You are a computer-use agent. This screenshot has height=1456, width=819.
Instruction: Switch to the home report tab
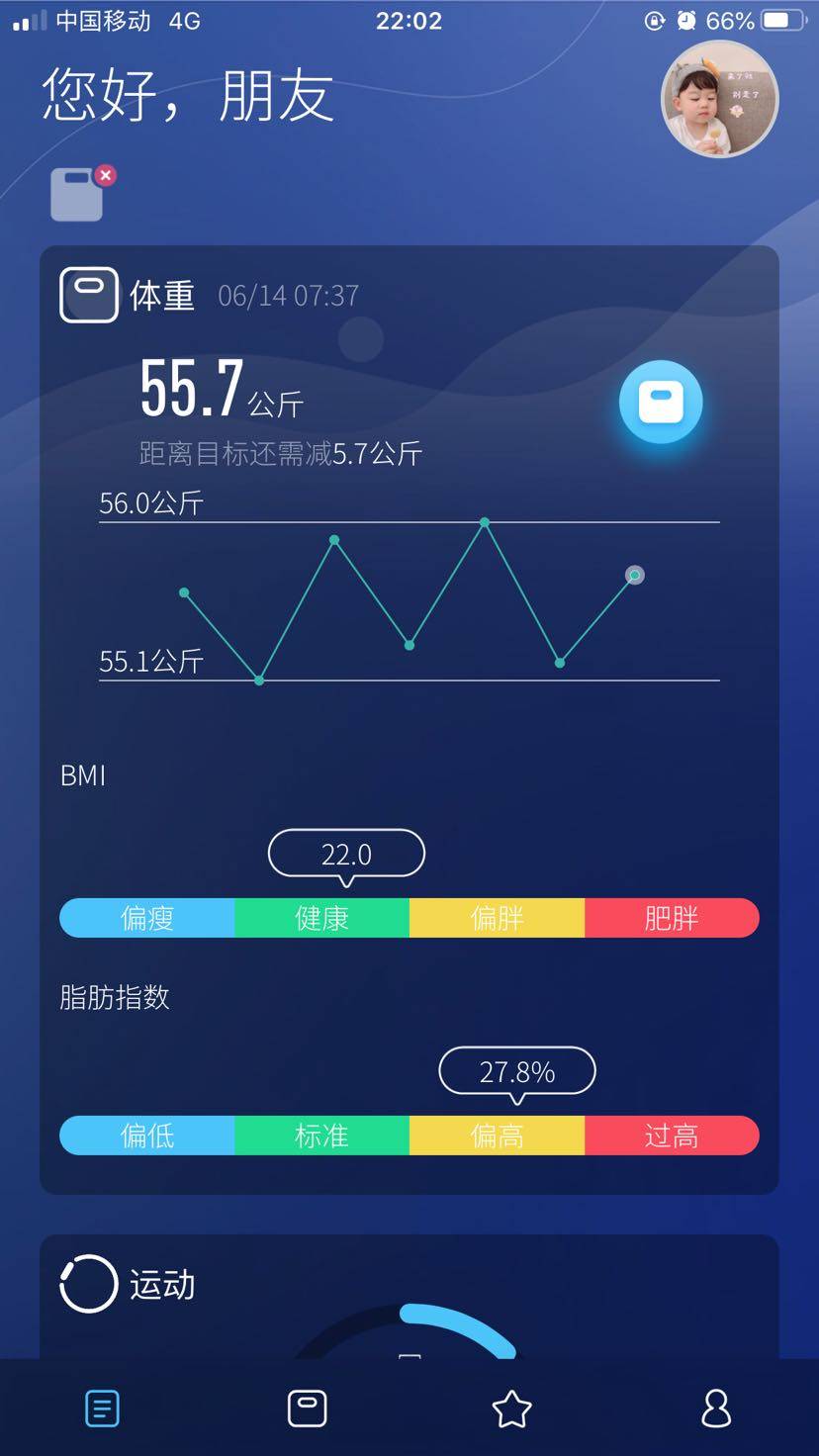click(102, 1409)
